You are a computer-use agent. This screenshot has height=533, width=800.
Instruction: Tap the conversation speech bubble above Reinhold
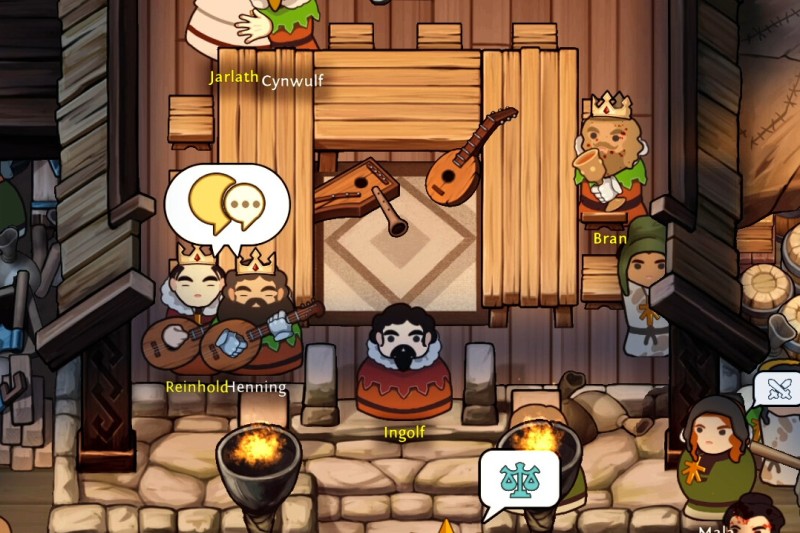pos(227,203)
